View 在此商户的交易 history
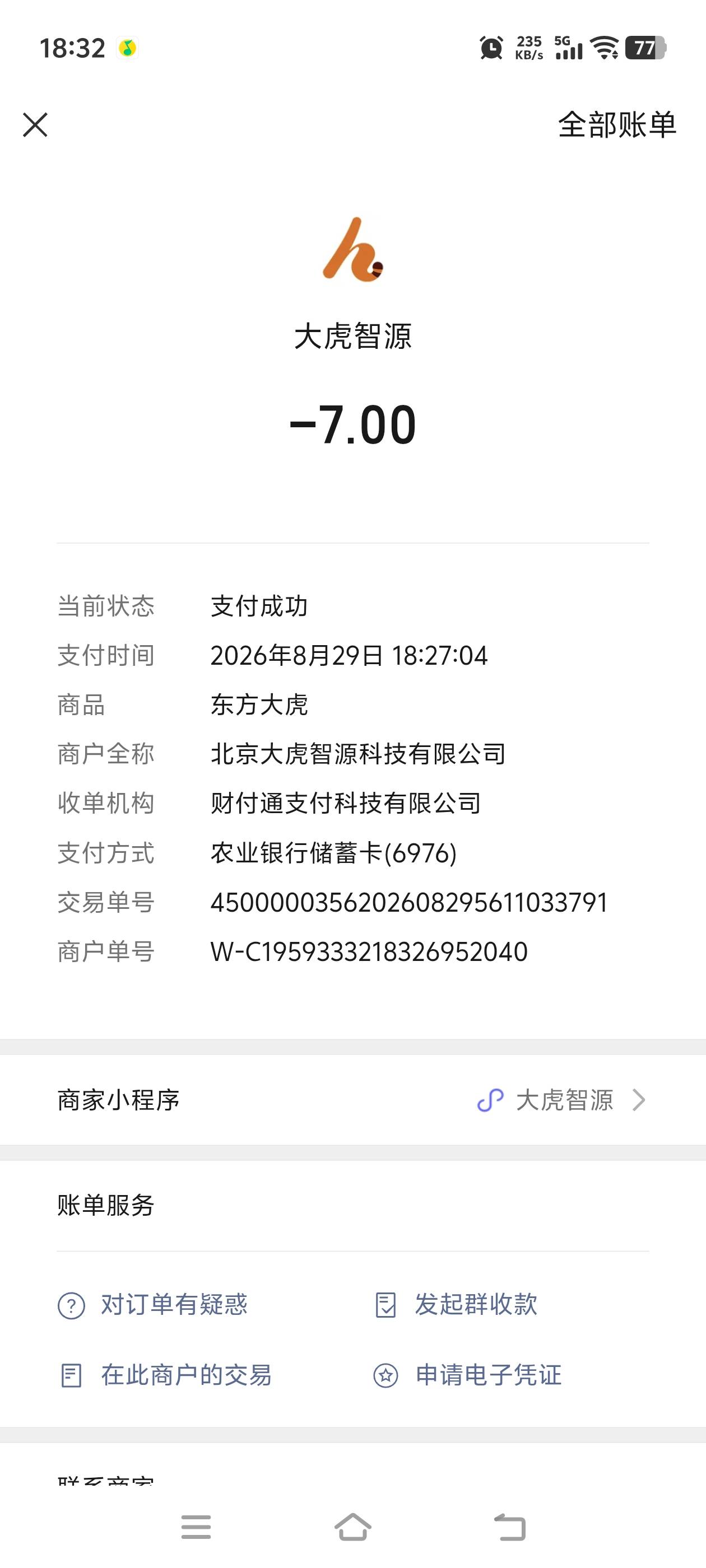The image size is (706, 1568). tap(165, 1375)
